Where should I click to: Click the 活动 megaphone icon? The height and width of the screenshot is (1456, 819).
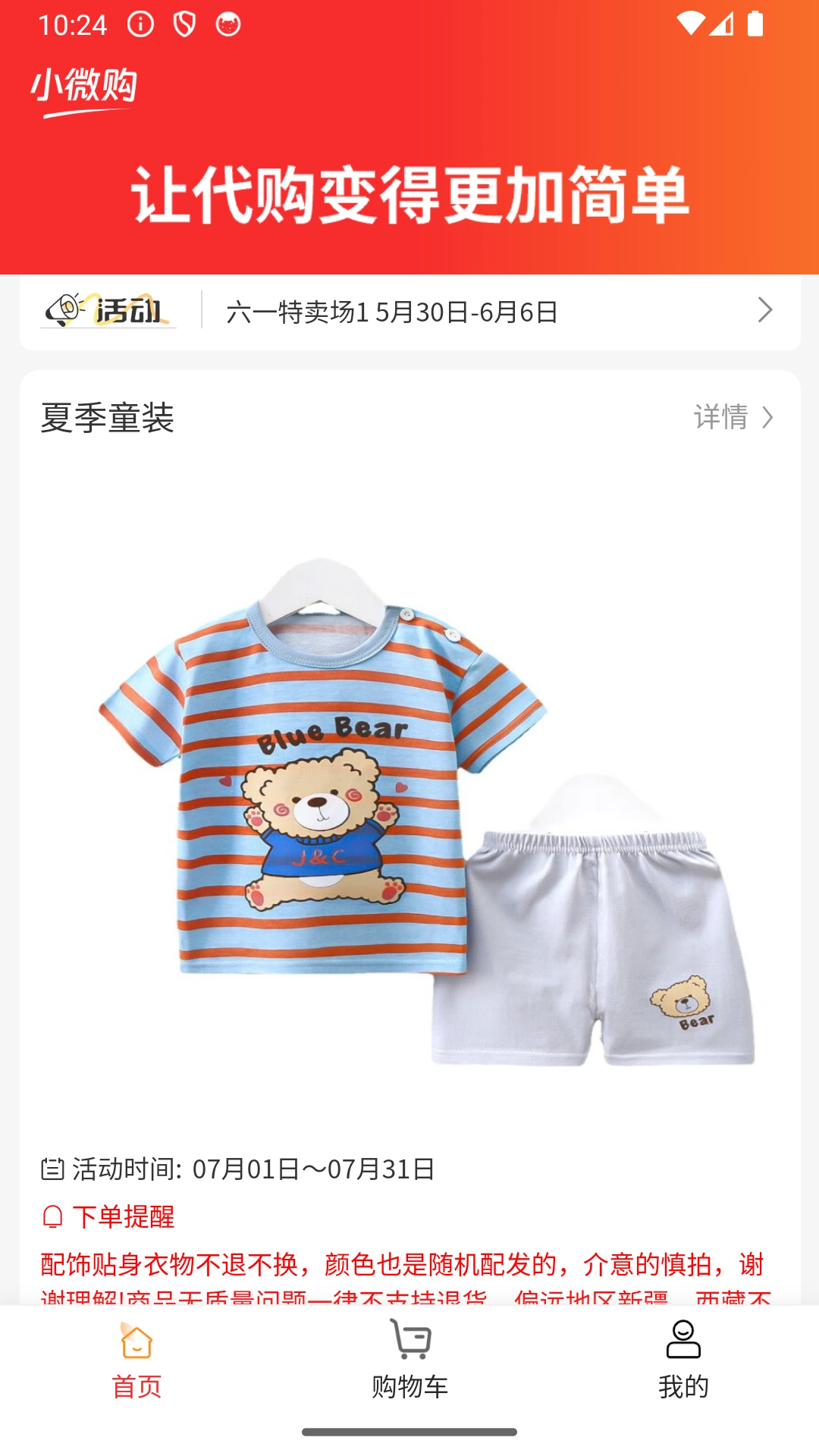(x=64, y=309)
